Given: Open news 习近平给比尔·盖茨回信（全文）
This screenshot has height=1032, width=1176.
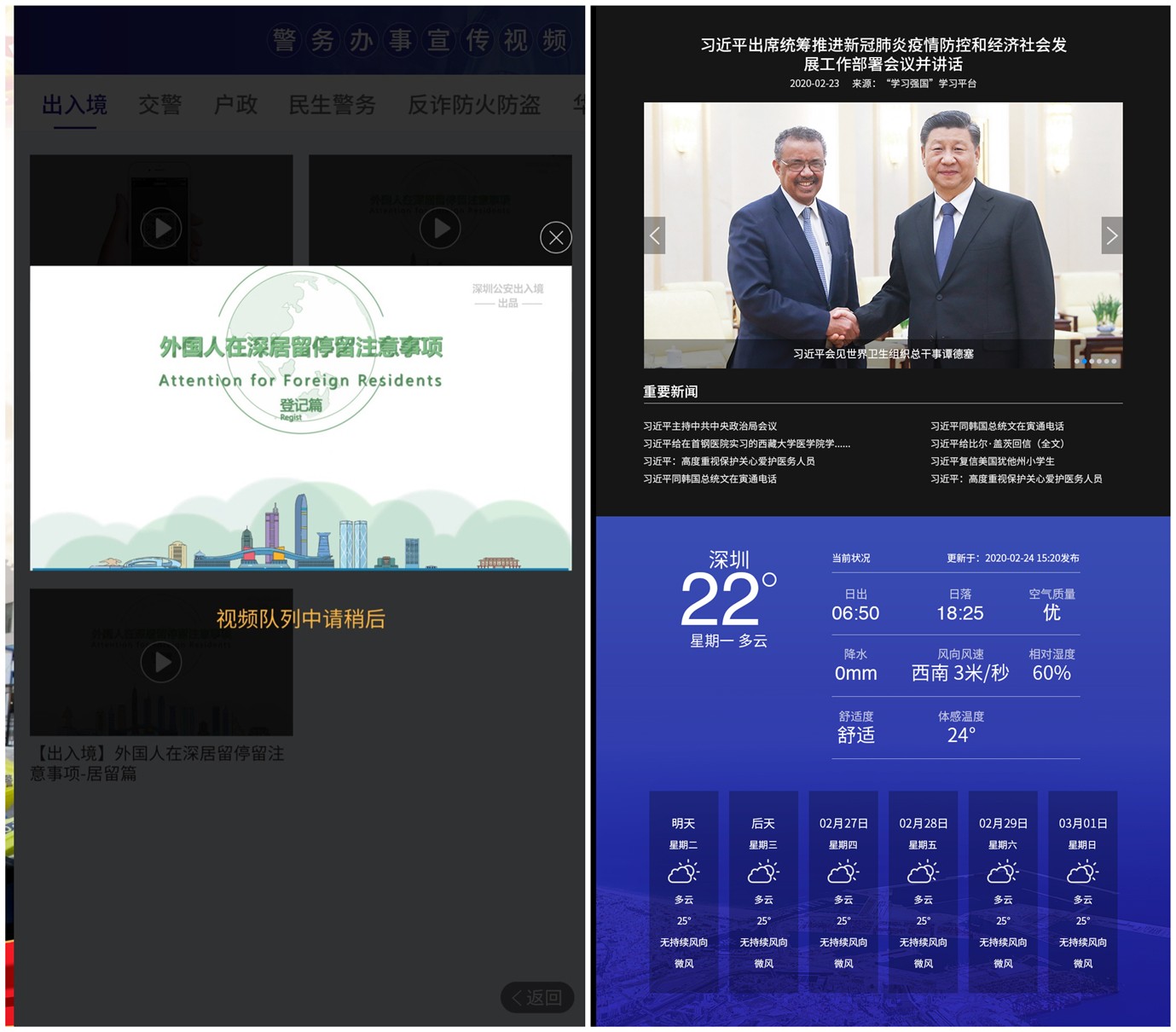Looking at the screenshot, I should 997,444.
